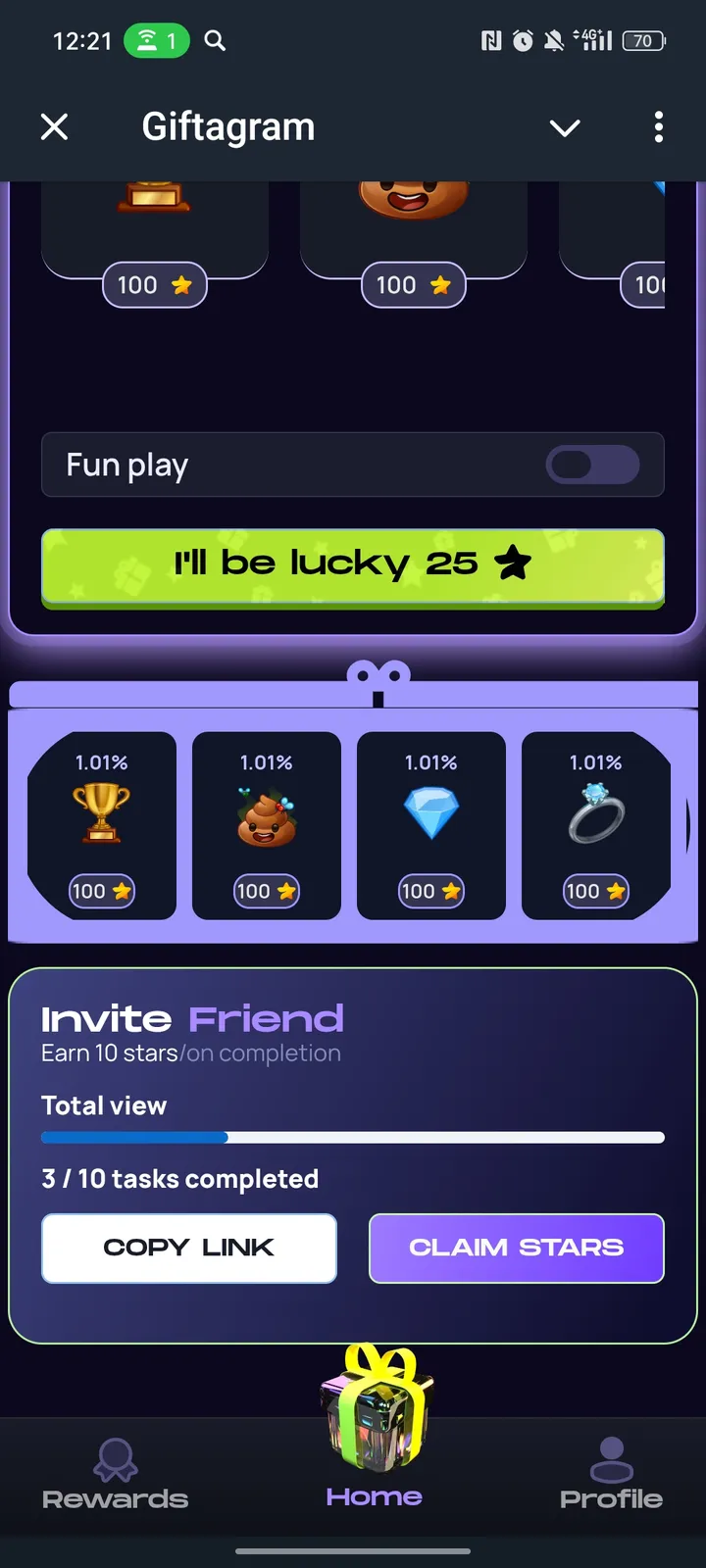Enable the Fun play toggle
Screen dimensions: 706x1568
[592, 465]
